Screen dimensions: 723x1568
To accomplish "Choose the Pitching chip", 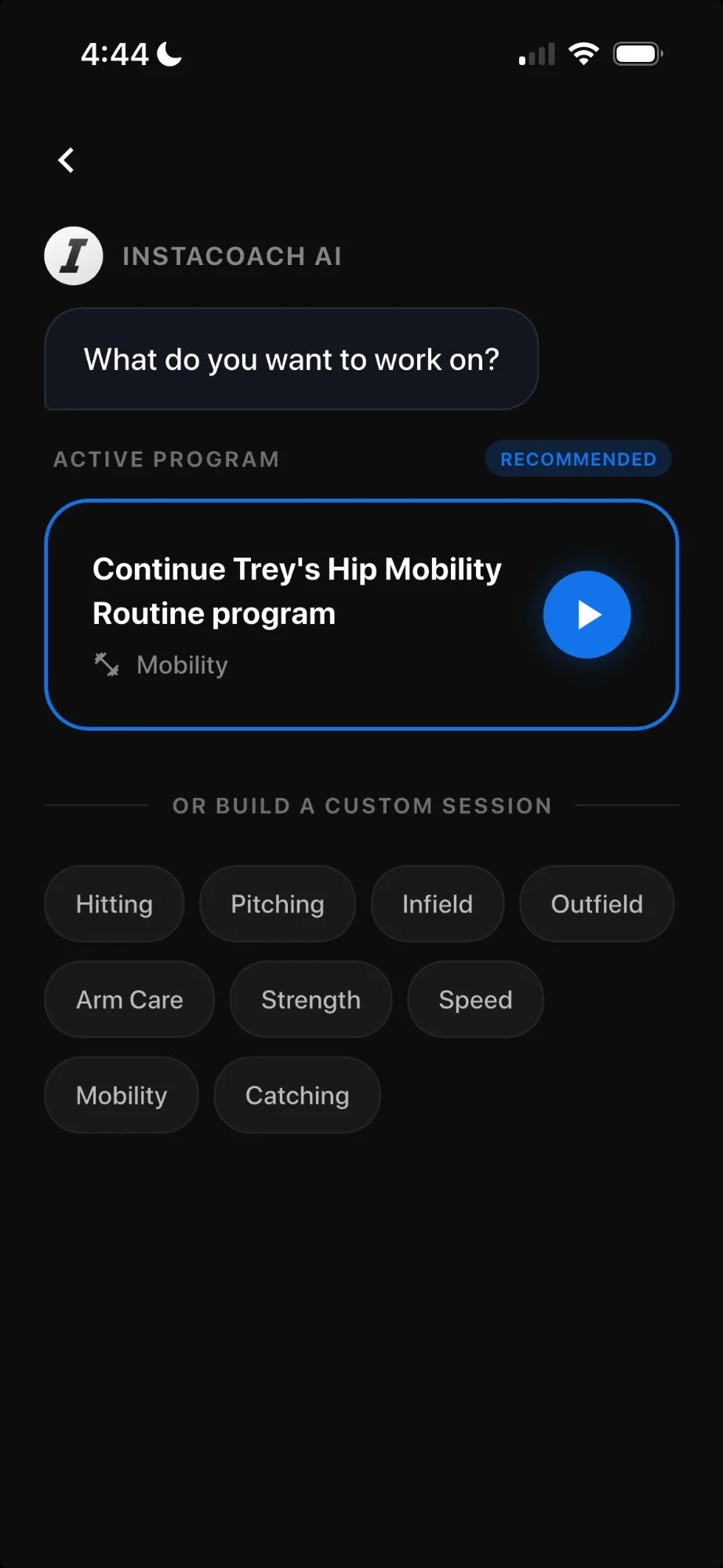I will point(278,904).
